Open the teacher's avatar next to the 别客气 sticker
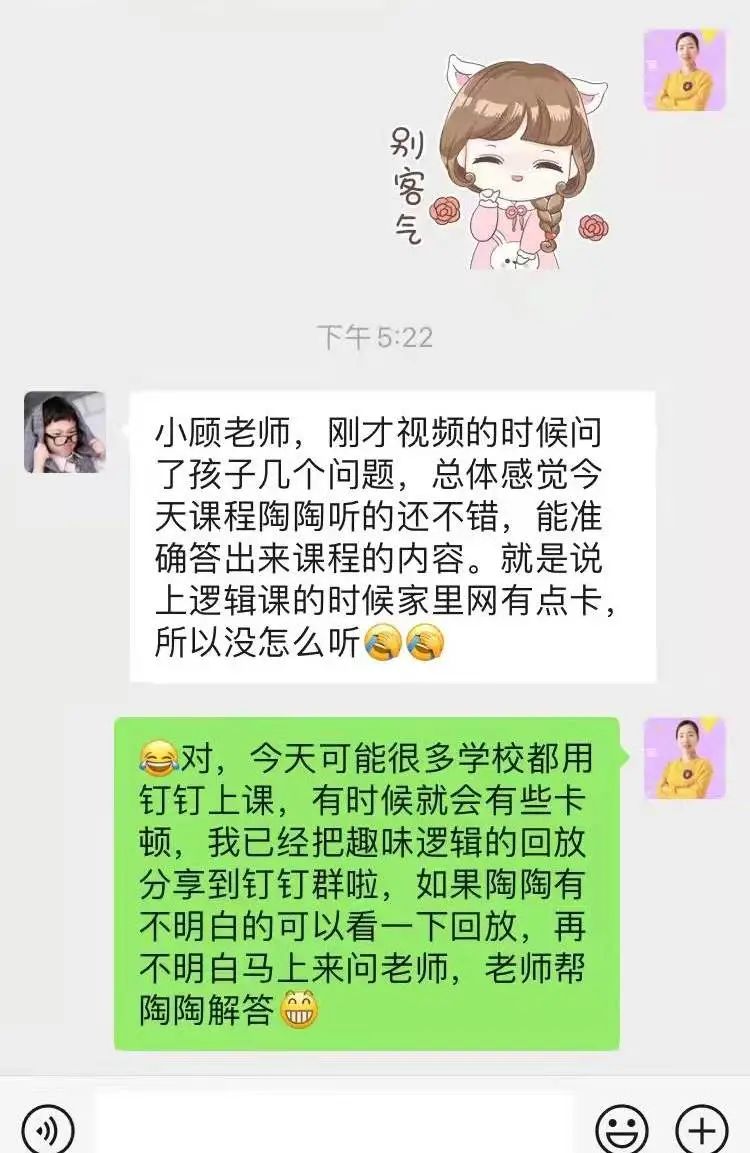This screenshot has width=750, height=1153. tap(684, 70)
